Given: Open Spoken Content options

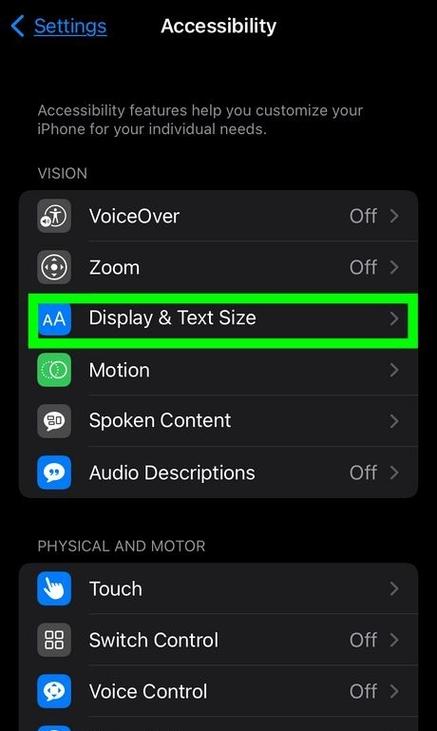Looking at the screenshot, I should tap(218, 421).
